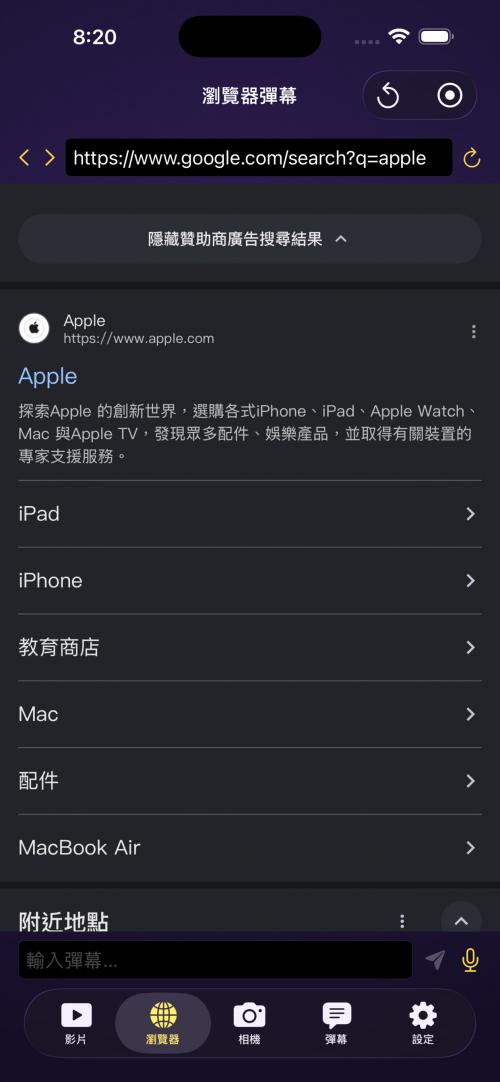Open the iPad sitelink

click(x=250, y=514)
